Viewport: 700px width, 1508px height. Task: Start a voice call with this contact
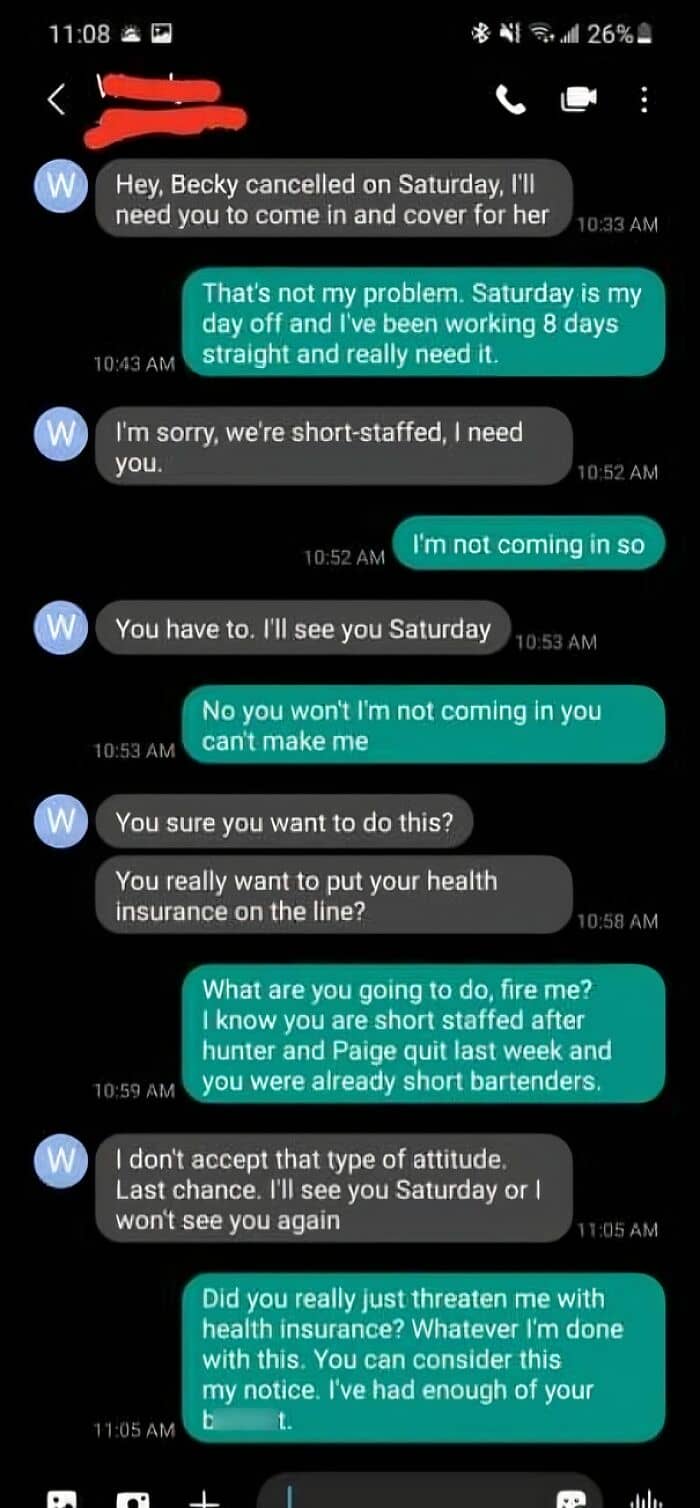pyautogui.click(x=511, y=99)
